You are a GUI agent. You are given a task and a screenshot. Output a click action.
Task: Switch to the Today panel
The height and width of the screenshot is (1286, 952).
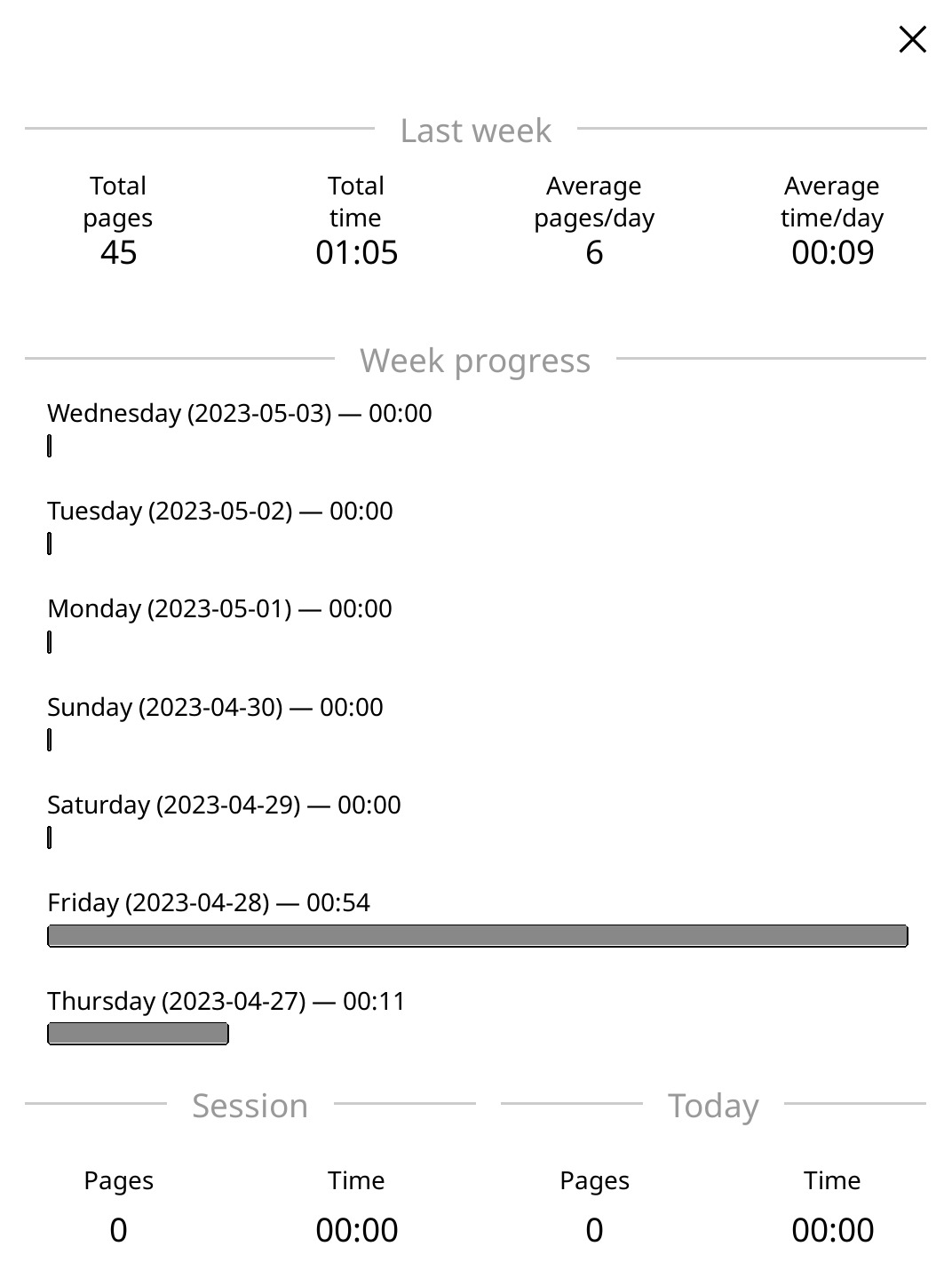pos(713,1105)
